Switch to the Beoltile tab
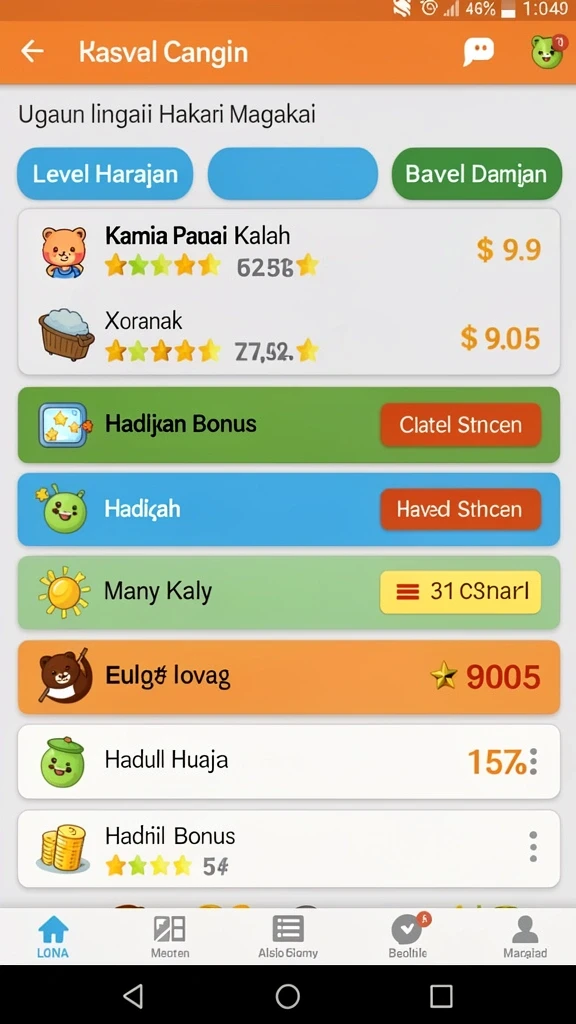576x1024 pixels. [408, 936]
